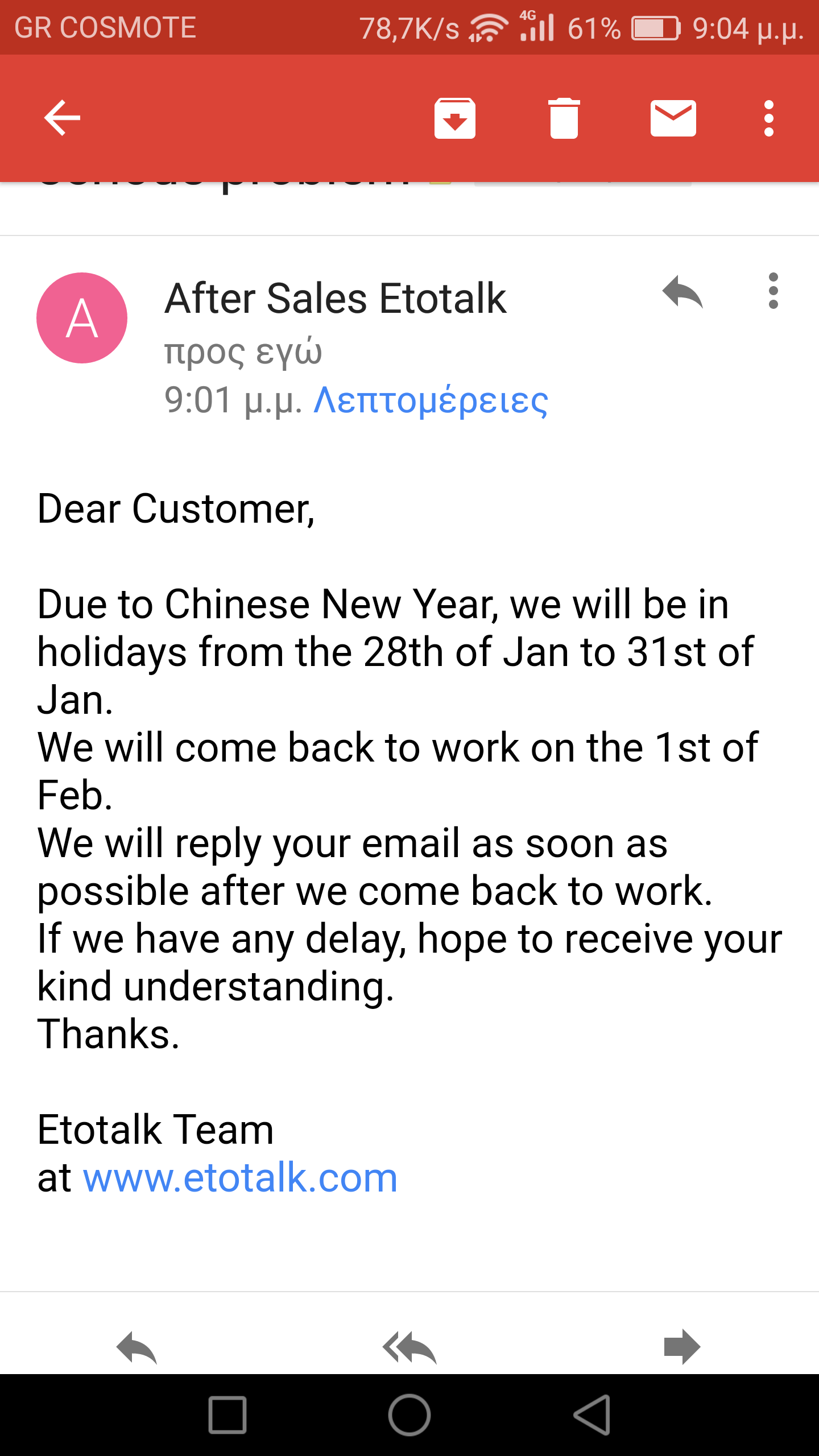819x1456 pixels.
Task: Go back to the inbox
Action: click(x=62, y=118)
